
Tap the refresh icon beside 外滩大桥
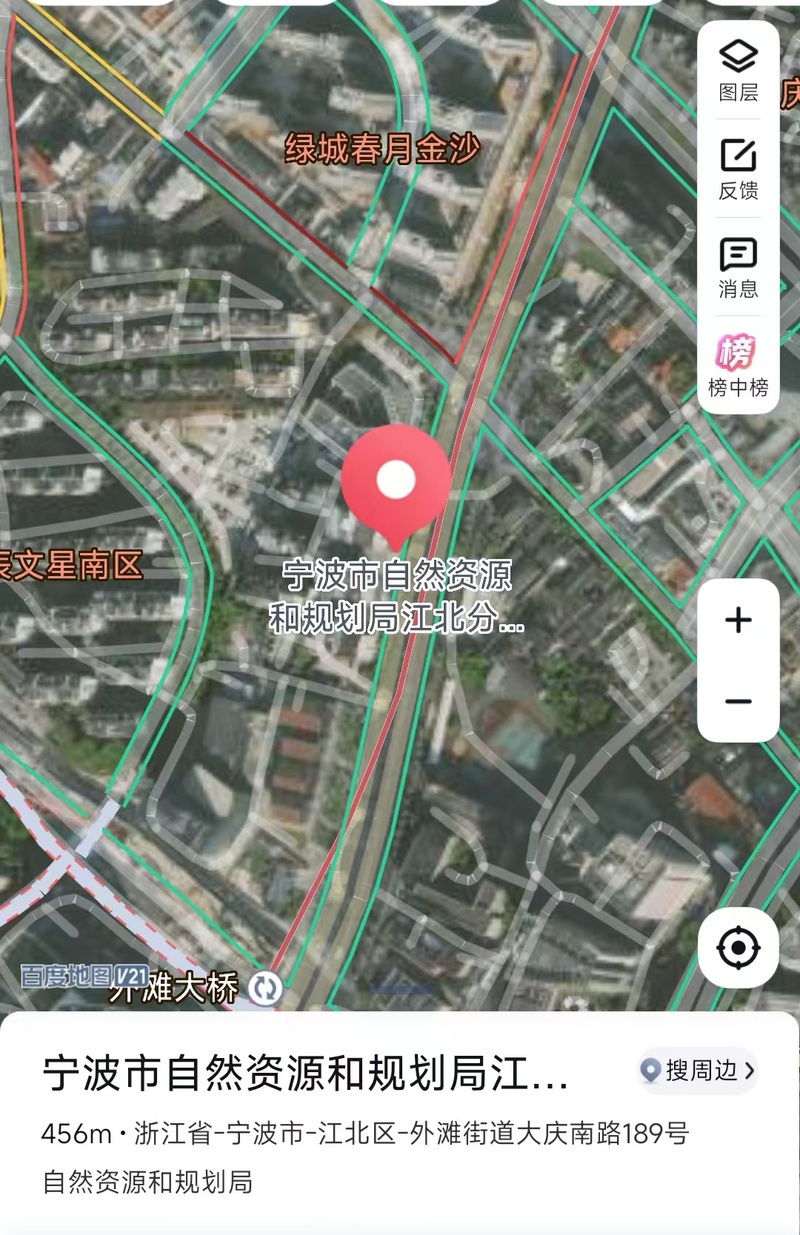[x=266, y=988]
